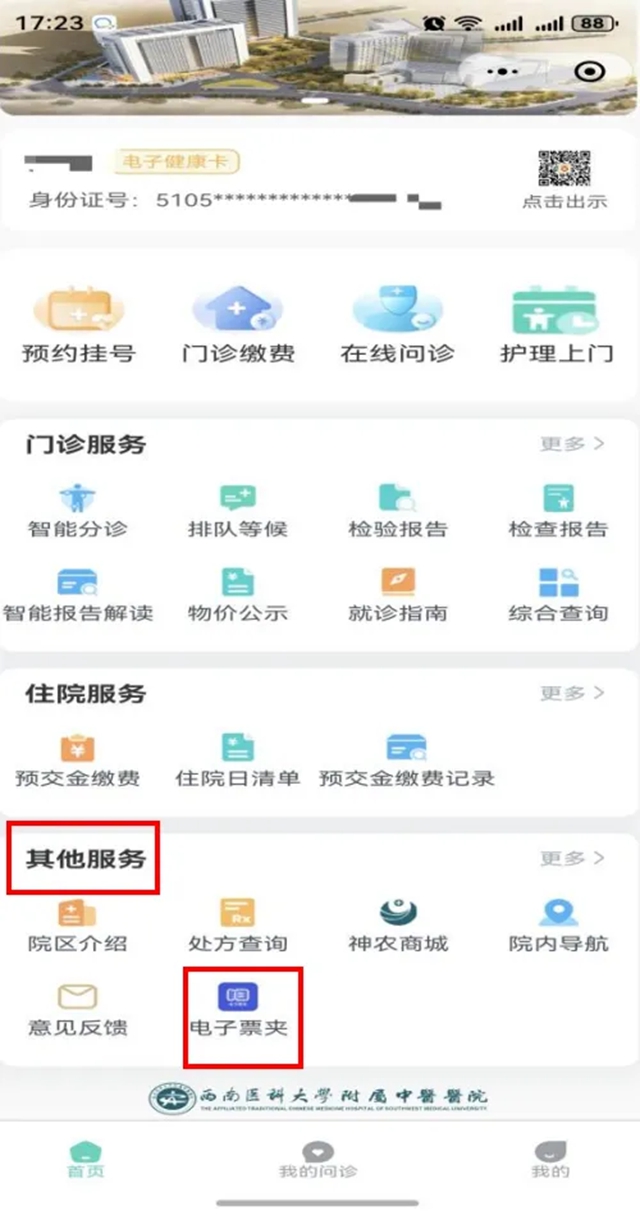This screenshot has height=1215, width=640.
Task: Open 护理上门 home nursing service
Action: pyautogui.click(x=556, y=326)
